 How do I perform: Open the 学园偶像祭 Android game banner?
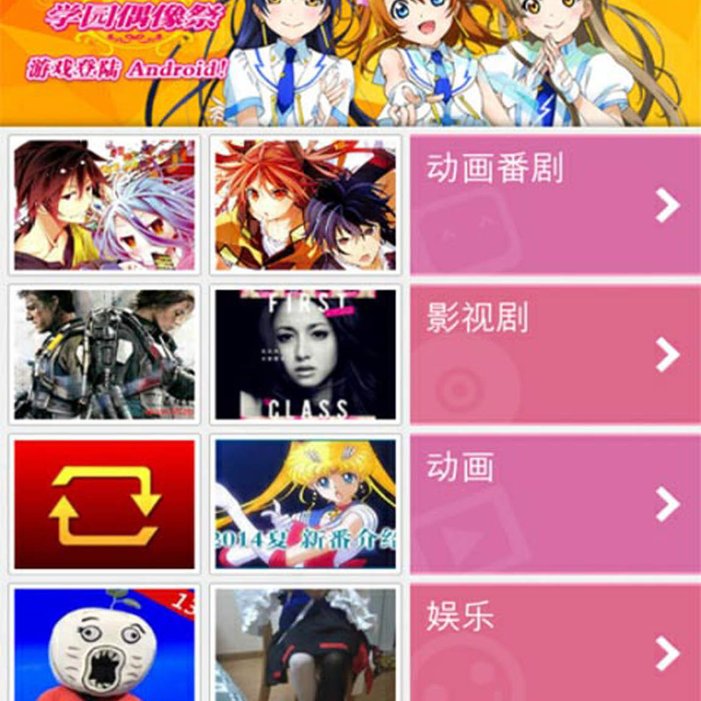[350, 60]
